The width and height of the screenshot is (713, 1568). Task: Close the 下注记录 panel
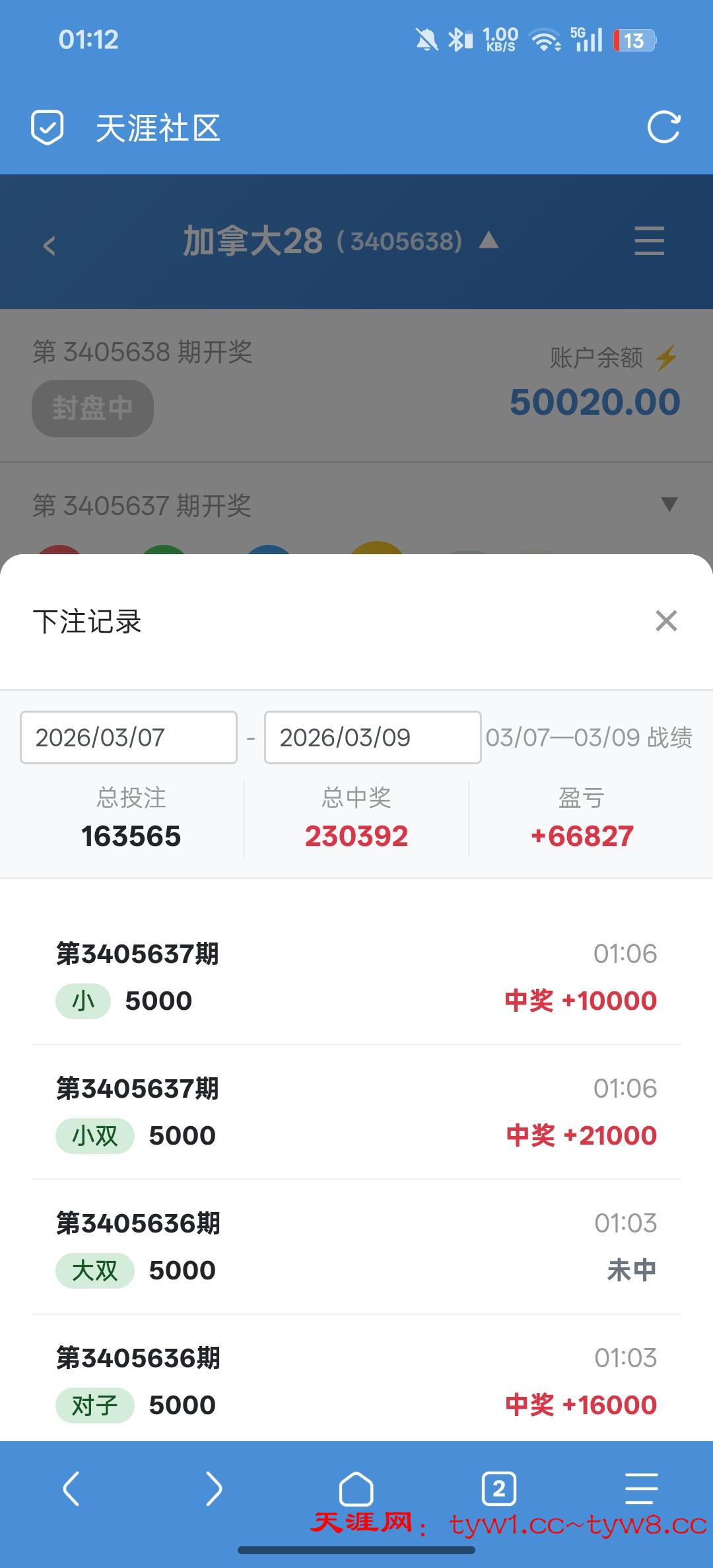[x=666, y=621]
